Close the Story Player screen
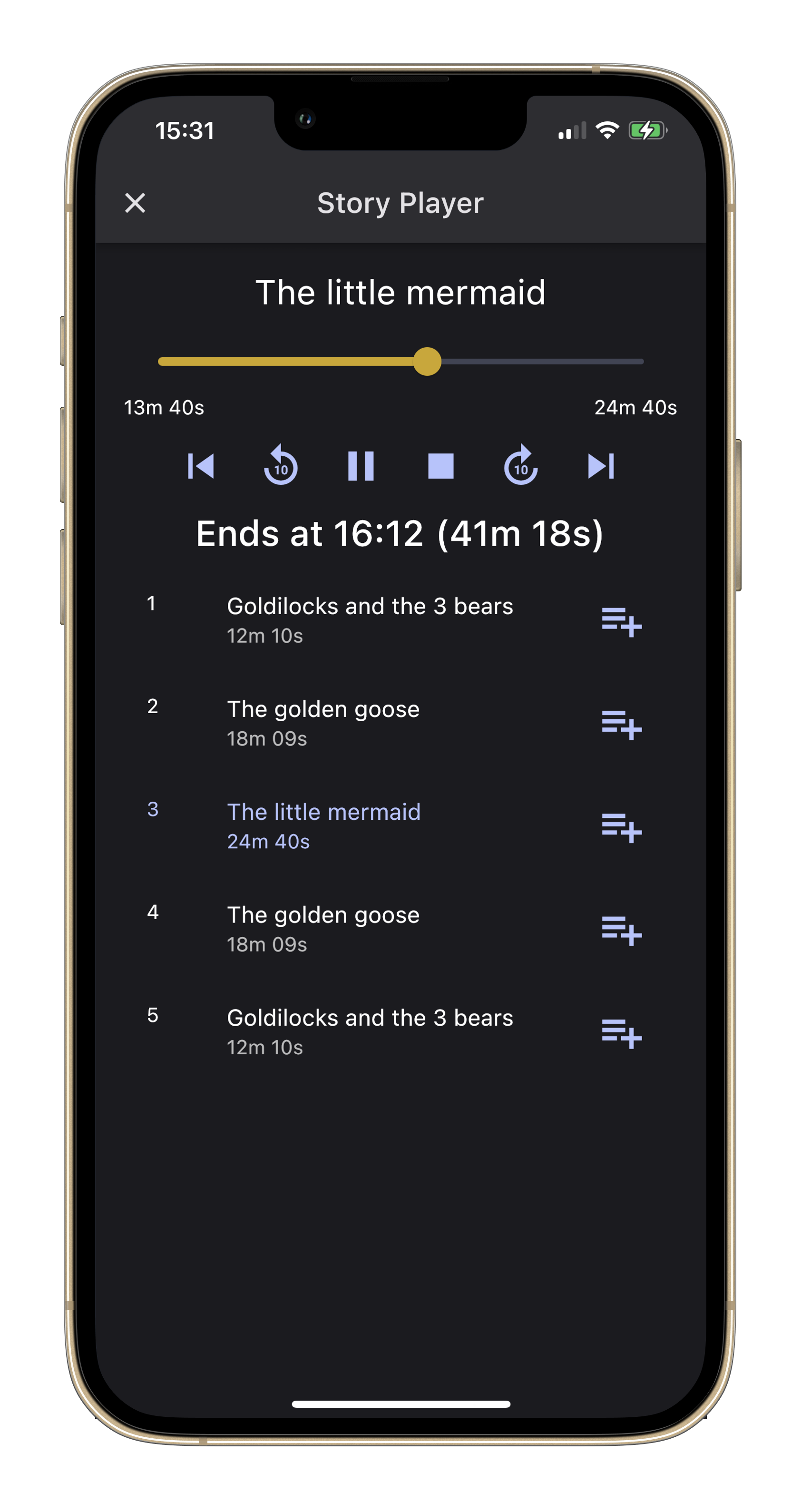 click(x=135, y=203)
